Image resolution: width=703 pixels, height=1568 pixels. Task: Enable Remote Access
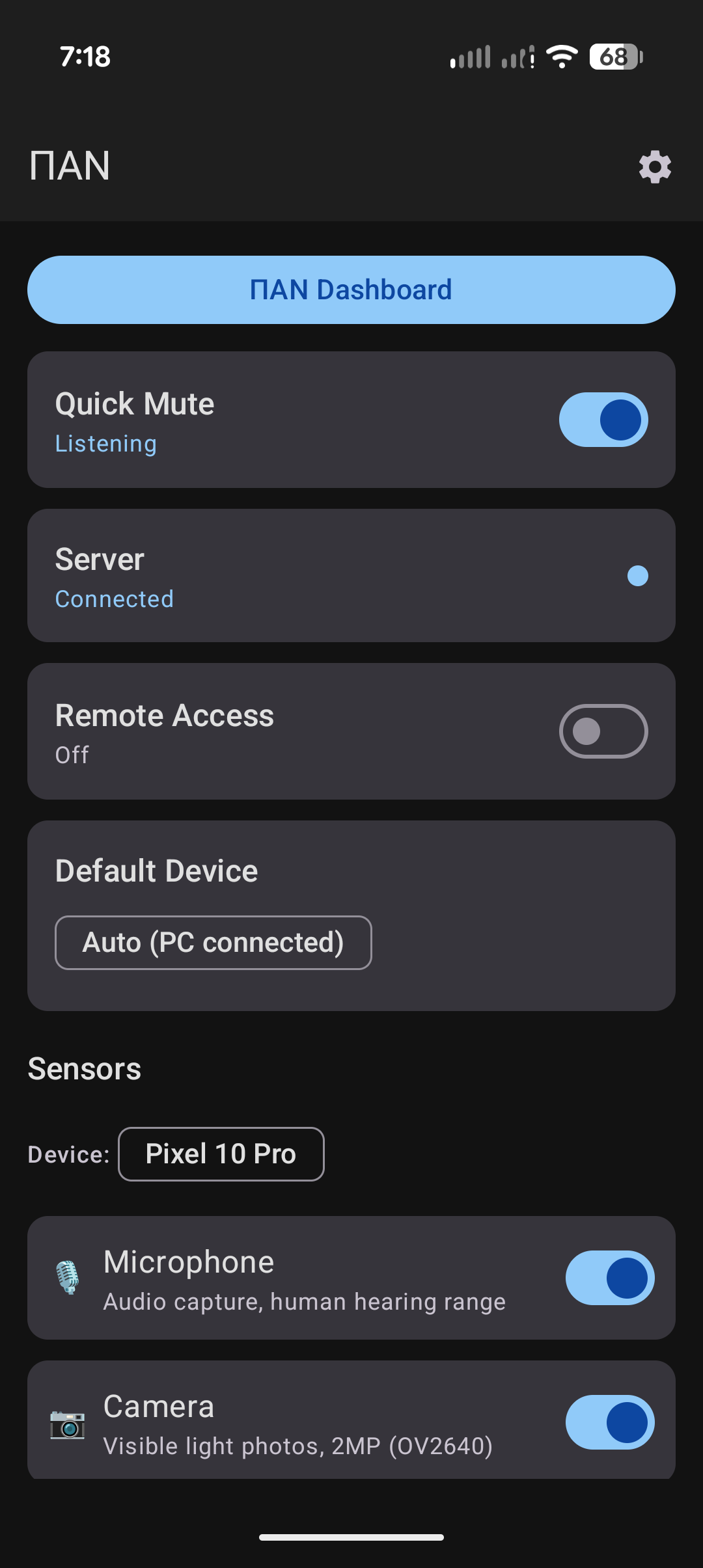point(603,731)
